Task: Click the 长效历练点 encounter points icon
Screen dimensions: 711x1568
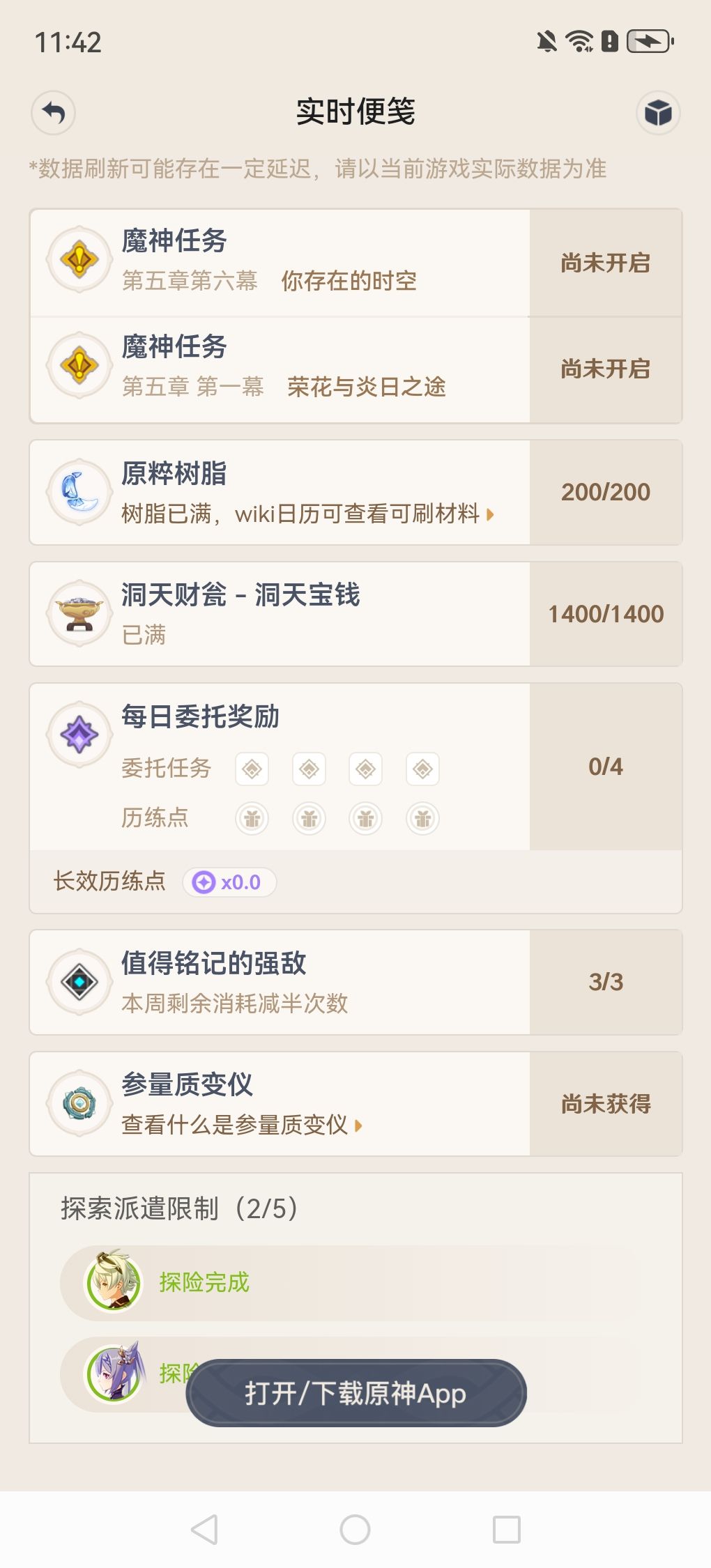Action: click(x=203, y=882)
